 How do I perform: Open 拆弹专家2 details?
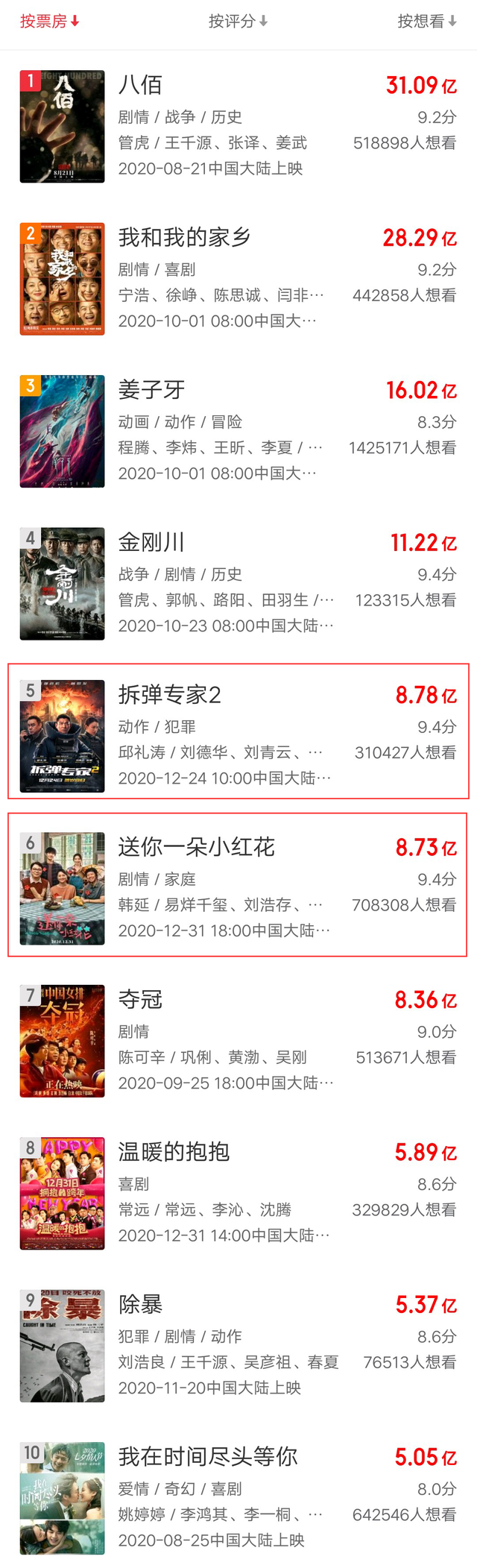pos(170,695)
